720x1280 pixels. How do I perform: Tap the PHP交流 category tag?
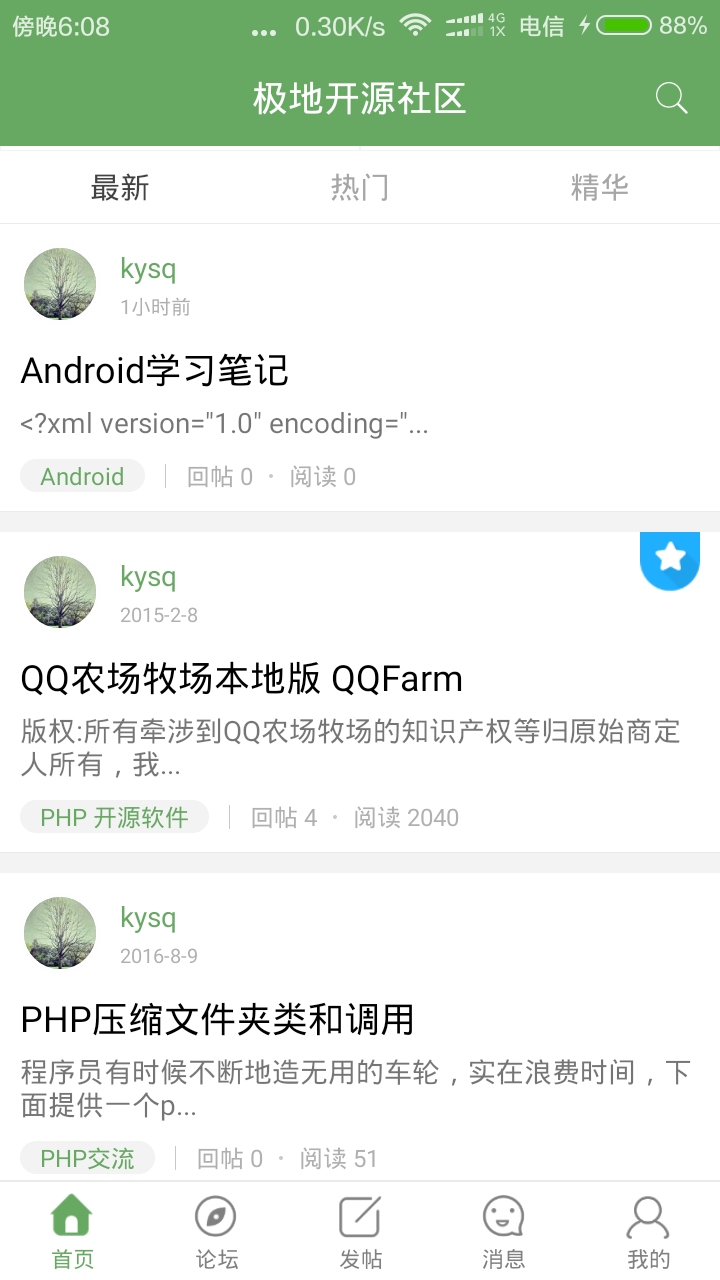(x=87, y=1159)
